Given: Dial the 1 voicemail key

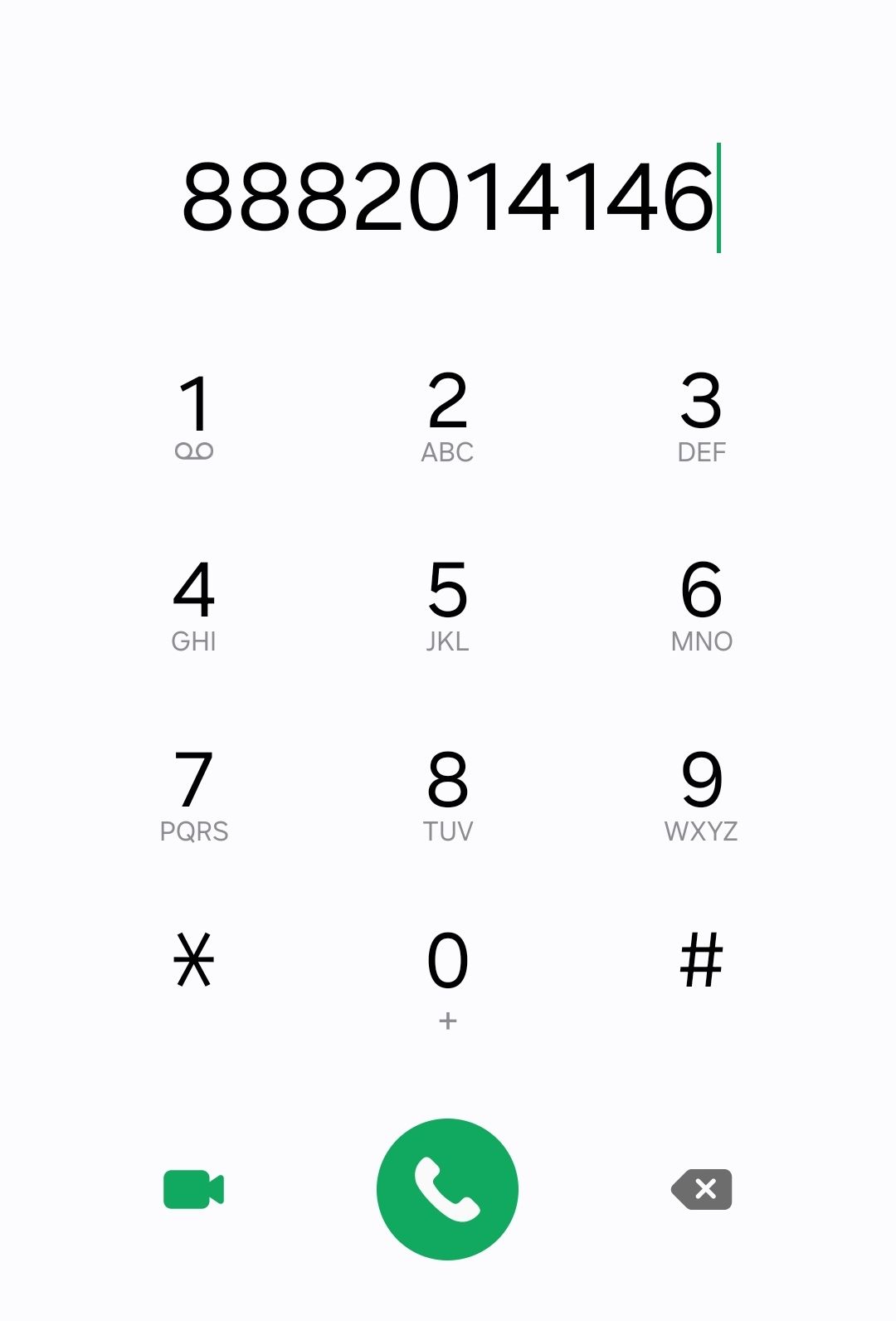Looking at the screenshot, I should coord(194,416).
